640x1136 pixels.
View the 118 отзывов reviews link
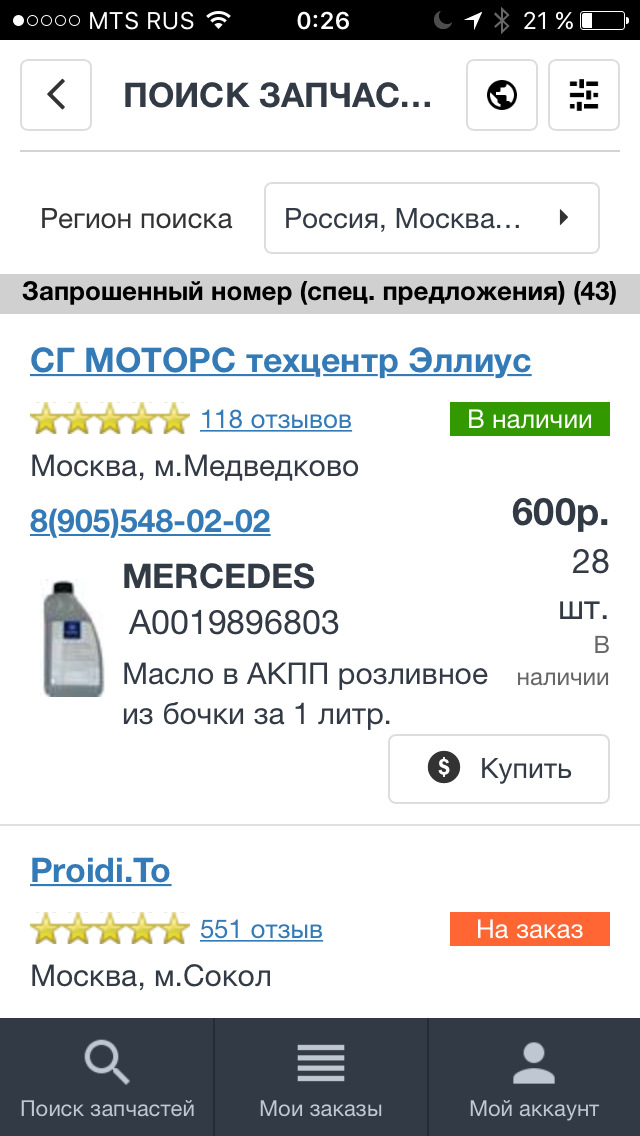(x=275, y=419)
